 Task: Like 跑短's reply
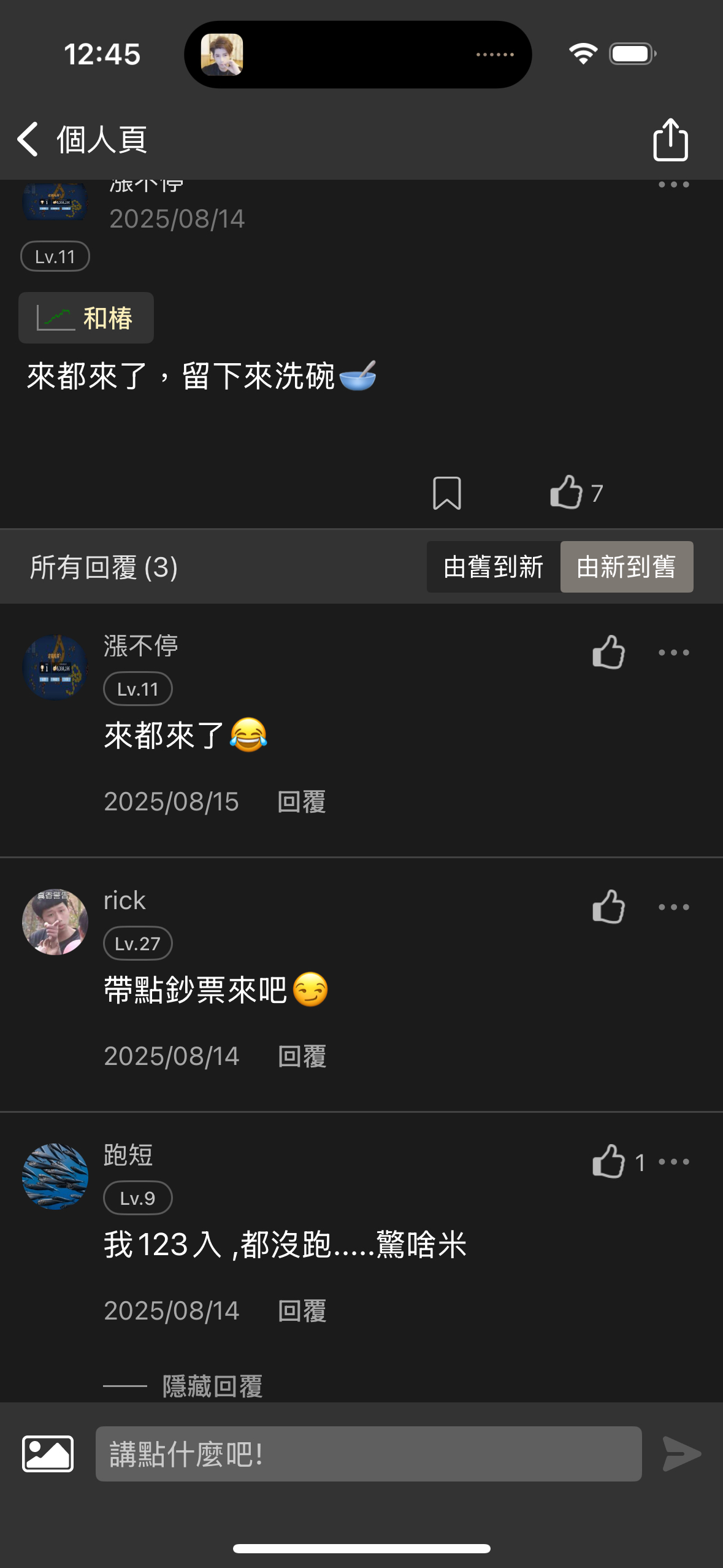click(608, 1161)
